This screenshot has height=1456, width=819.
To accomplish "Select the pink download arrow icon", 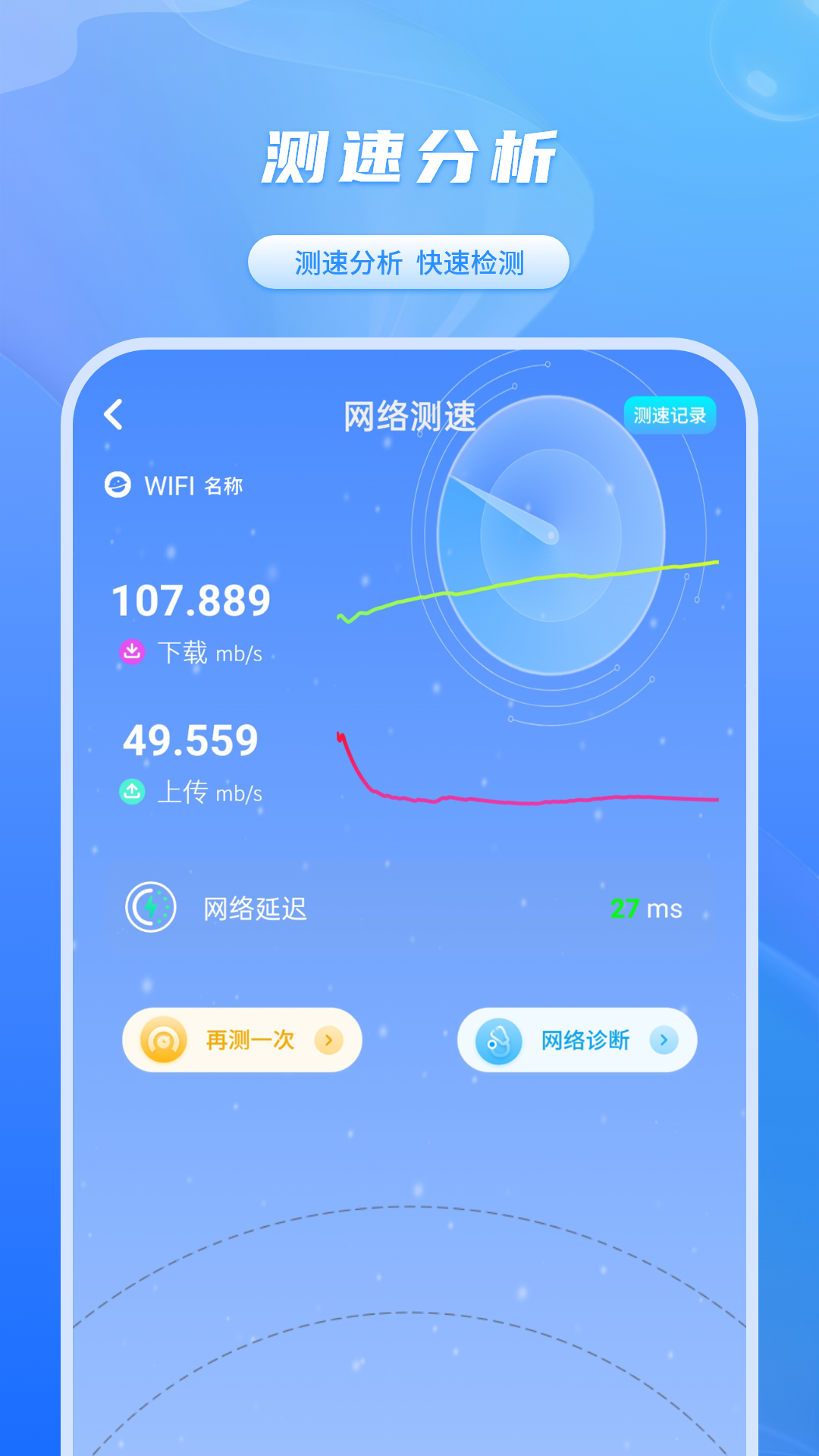I will click(132, 652).
